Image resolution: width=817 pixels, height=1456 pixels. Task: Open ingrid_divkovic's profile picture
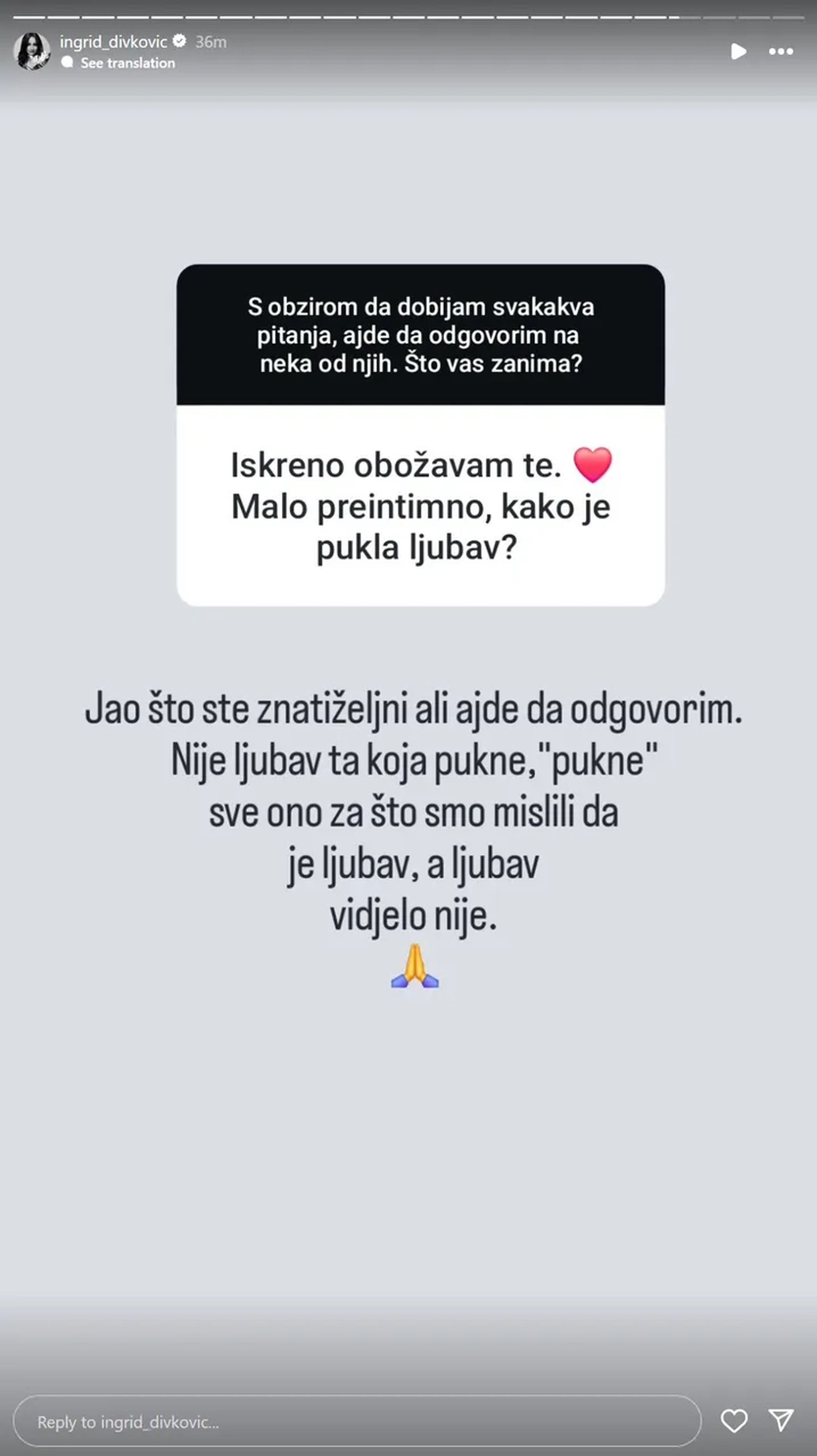pos(32,52)
